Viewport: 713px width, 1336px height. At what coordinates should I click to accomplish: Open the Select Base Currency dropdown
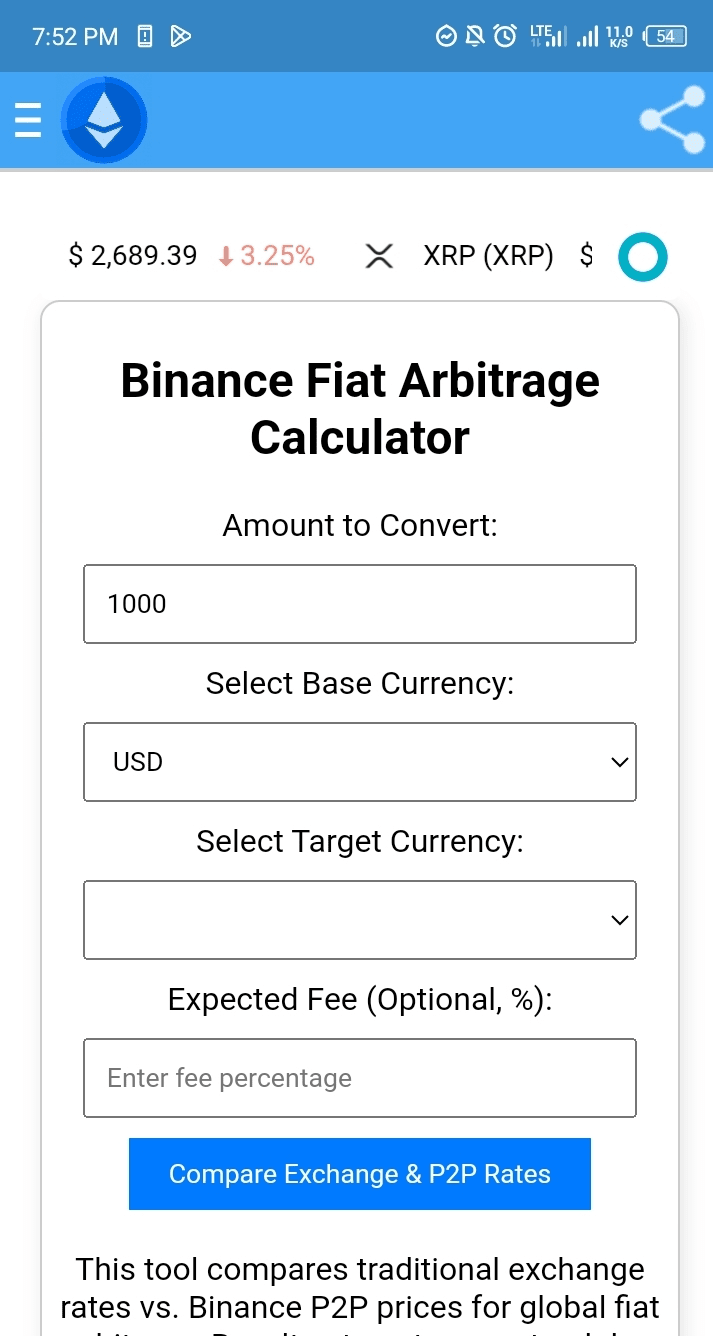[x=360, y=762]
